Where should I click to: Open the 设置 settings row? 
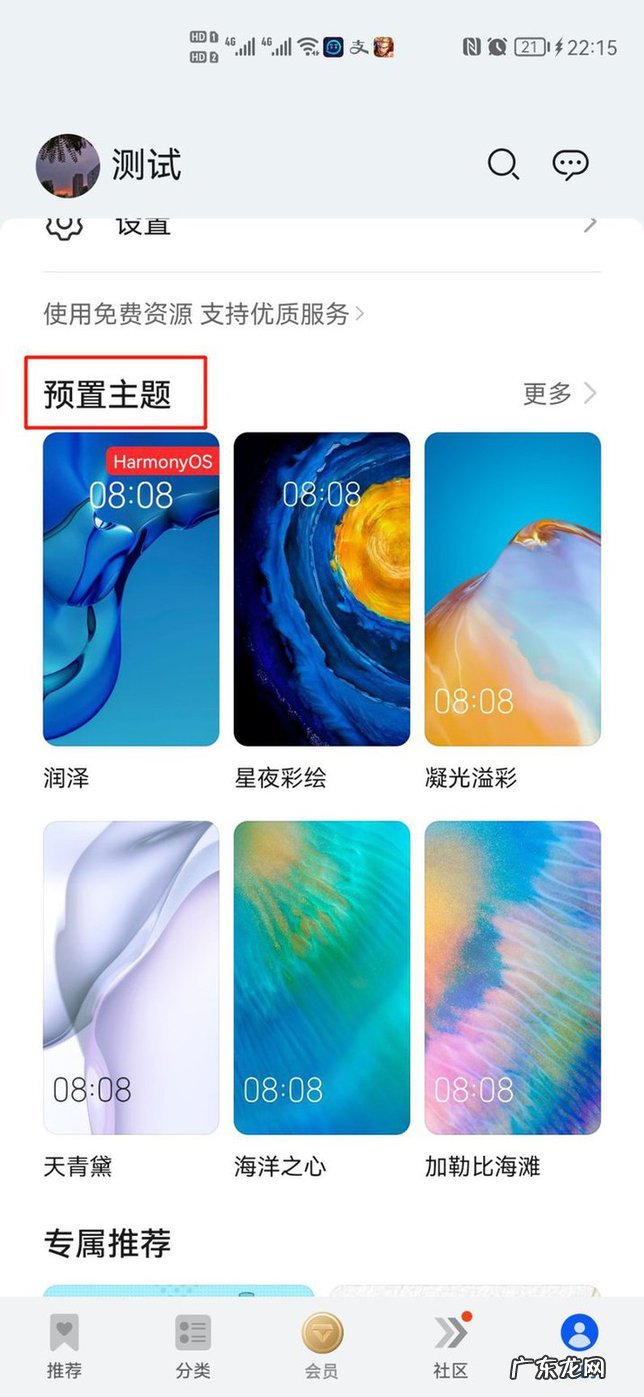pyautogui.click(x=320, y=228)
